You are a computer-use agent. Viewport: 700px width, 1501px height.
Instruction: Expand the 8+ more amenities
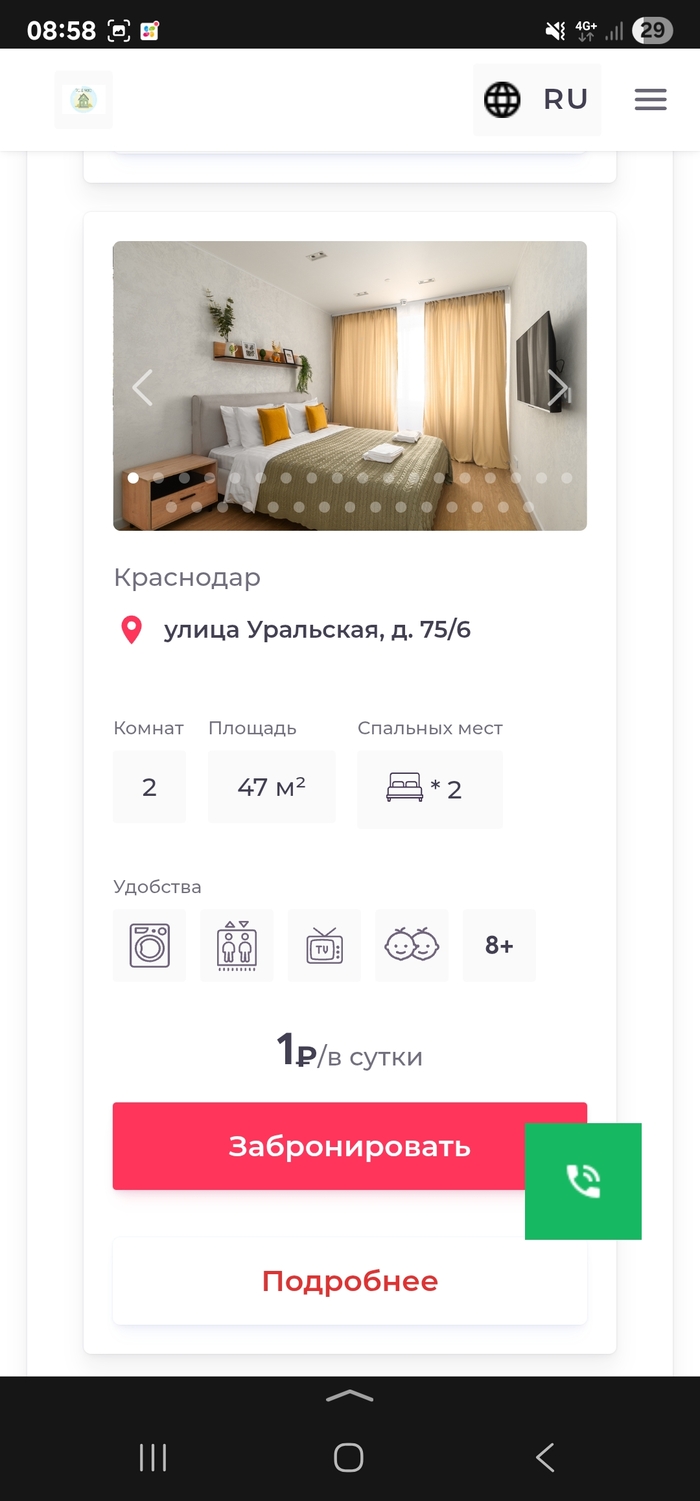tap(499, 945)
